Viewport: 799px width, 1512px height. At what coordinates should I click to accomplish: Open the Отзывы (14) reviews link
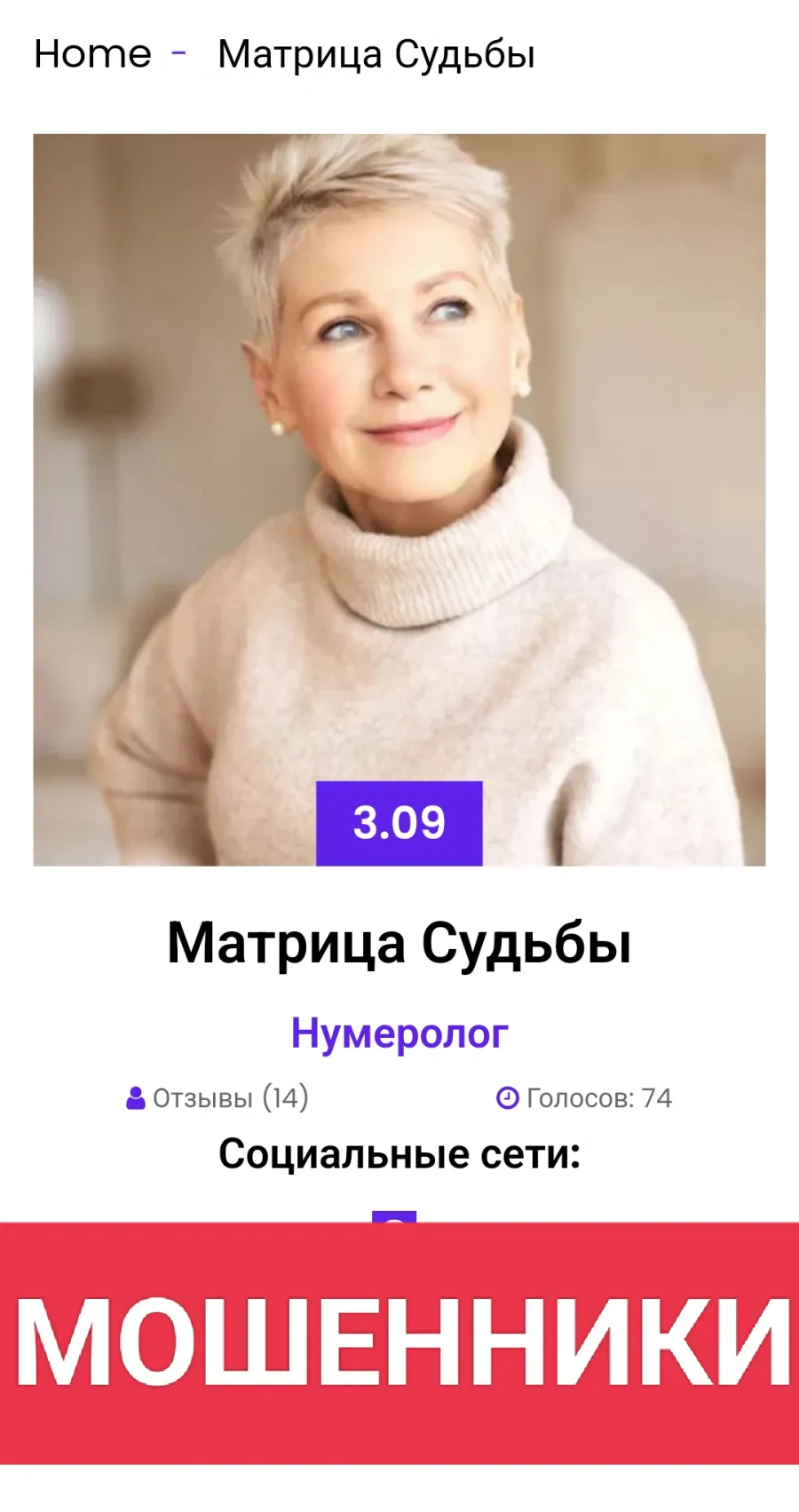[218, 1098]
